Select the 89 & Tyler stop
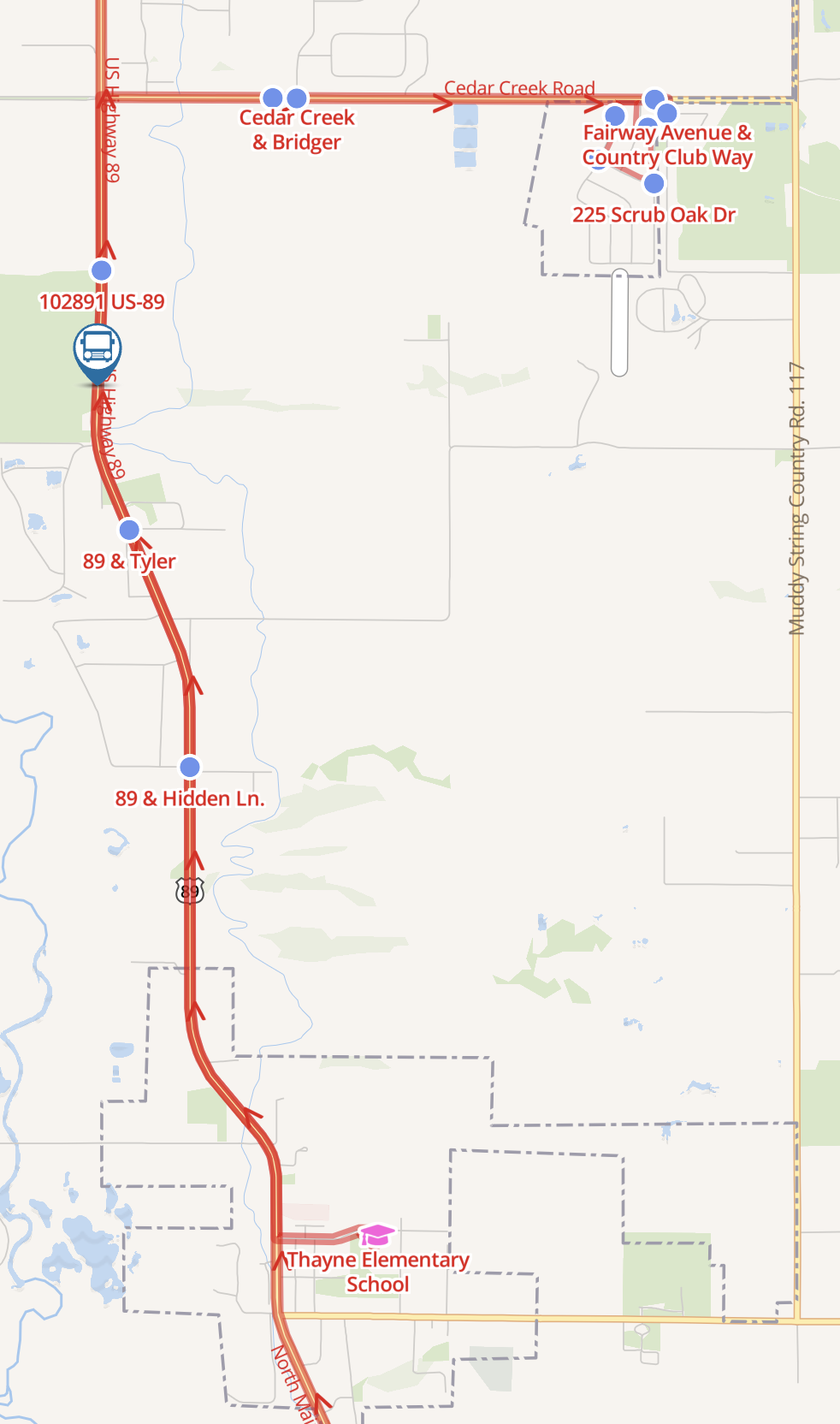 click(129, 530)
